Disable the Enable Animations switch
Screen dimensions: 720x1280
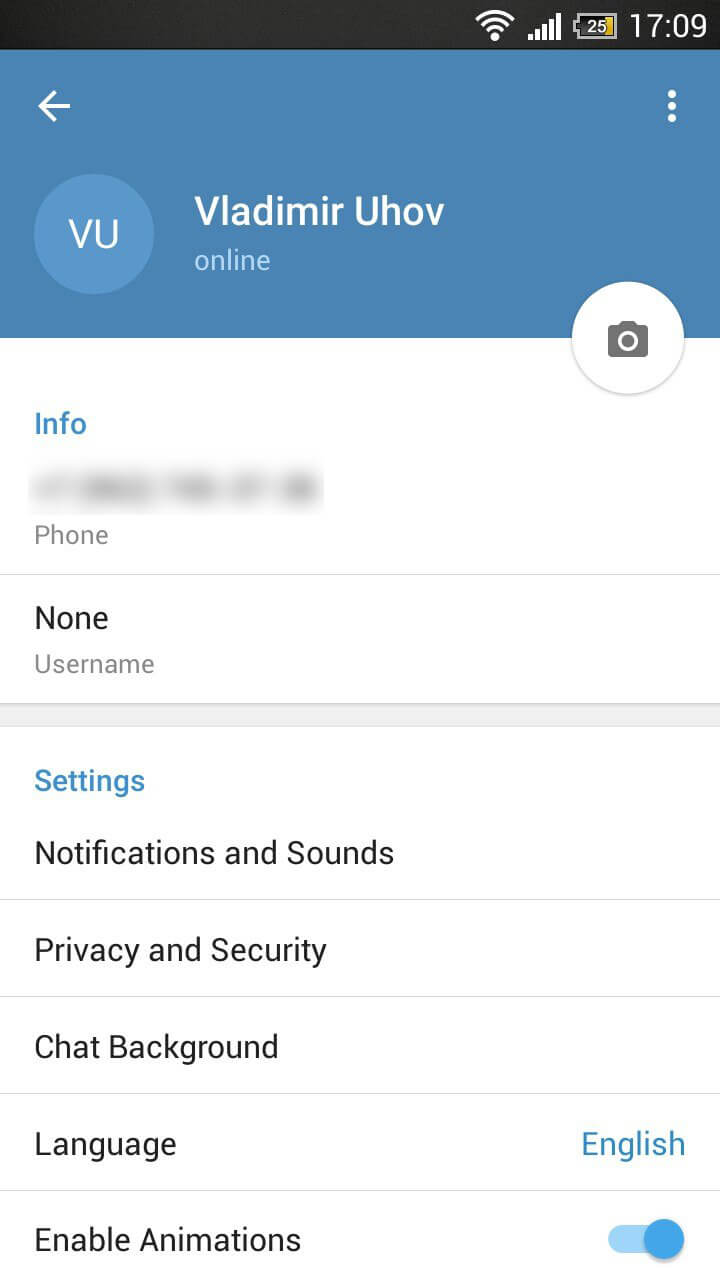tap(646, 1240)
